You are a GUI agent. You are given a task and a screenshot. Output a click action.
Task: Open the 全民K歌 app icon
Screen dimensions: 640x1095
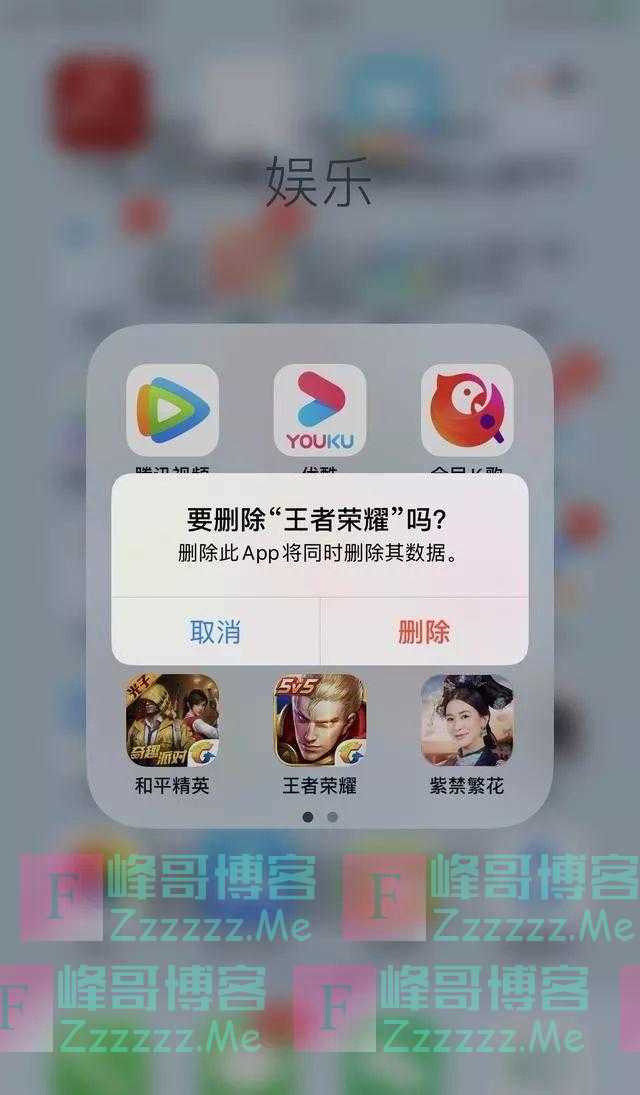[467, 410]
